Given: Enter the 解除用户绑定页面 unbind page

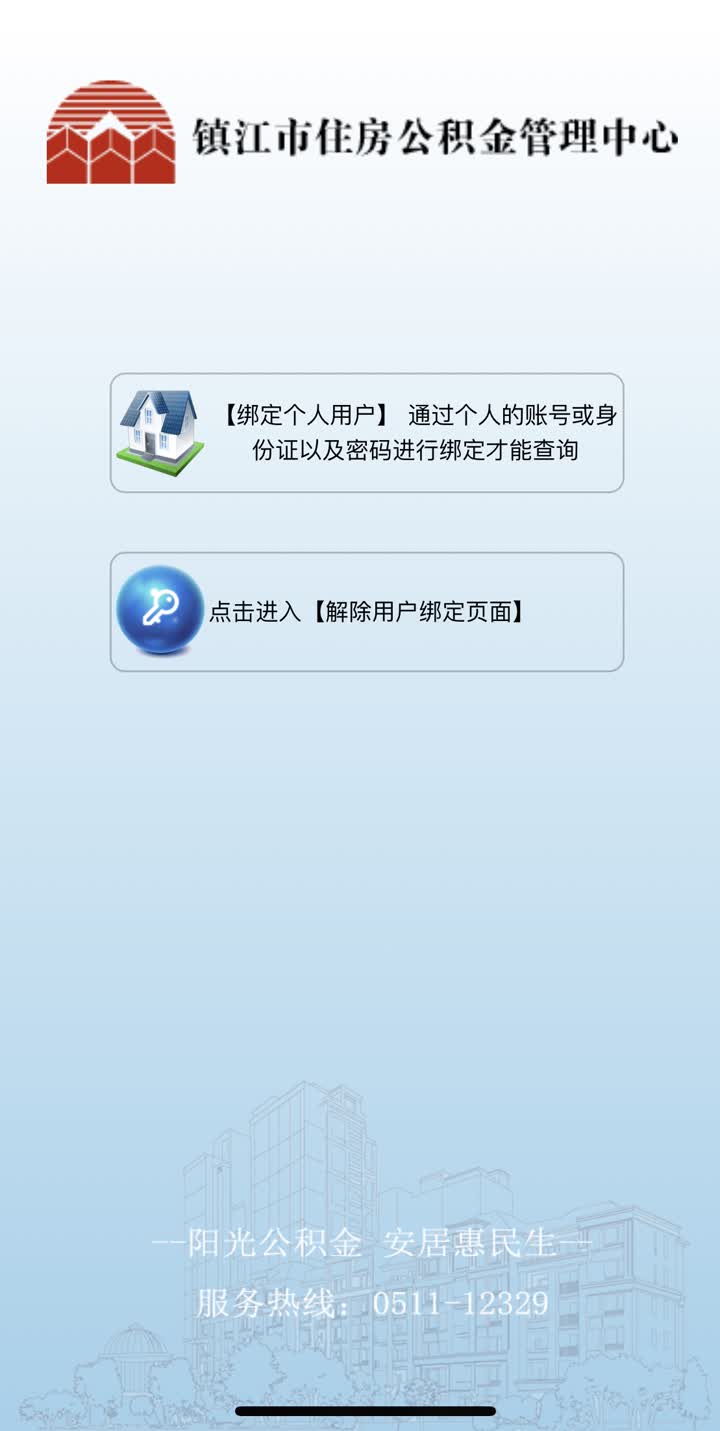Looking at the screenshot, I should (x=366, y=611).
